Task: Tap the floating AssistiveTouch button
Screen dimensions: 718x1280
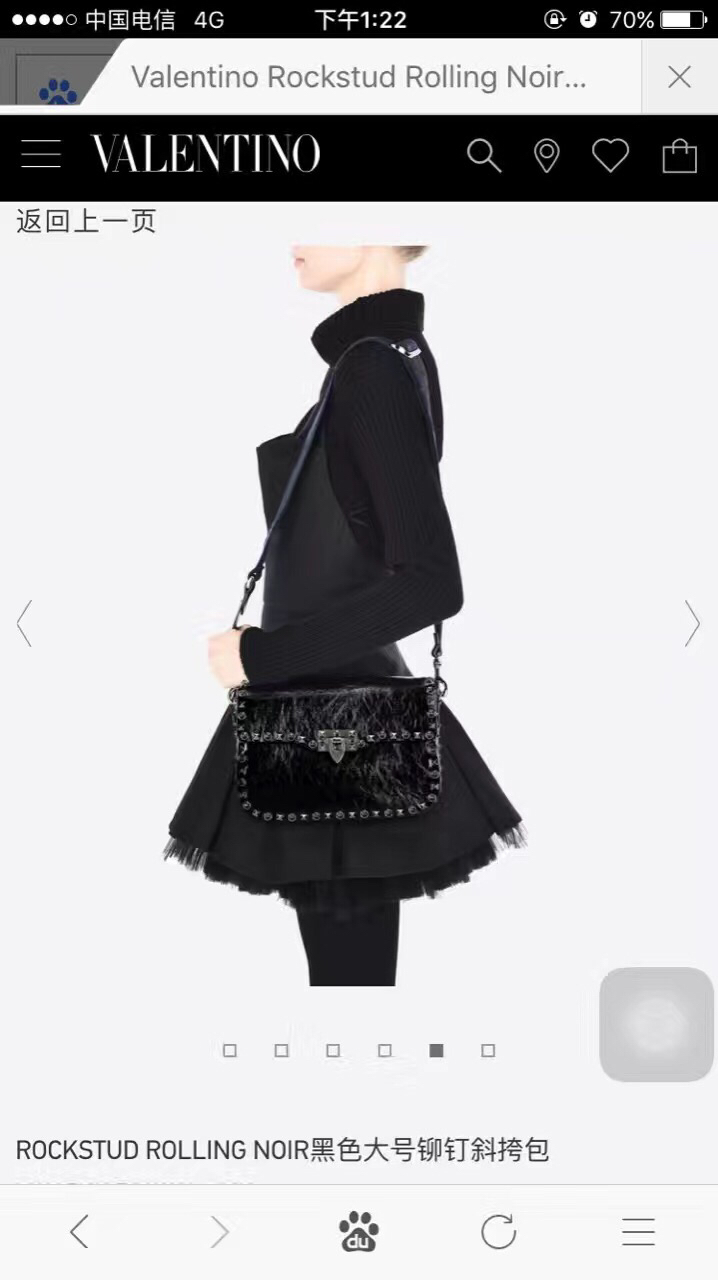Action: pyautogui.click(x=656, y=1024)
